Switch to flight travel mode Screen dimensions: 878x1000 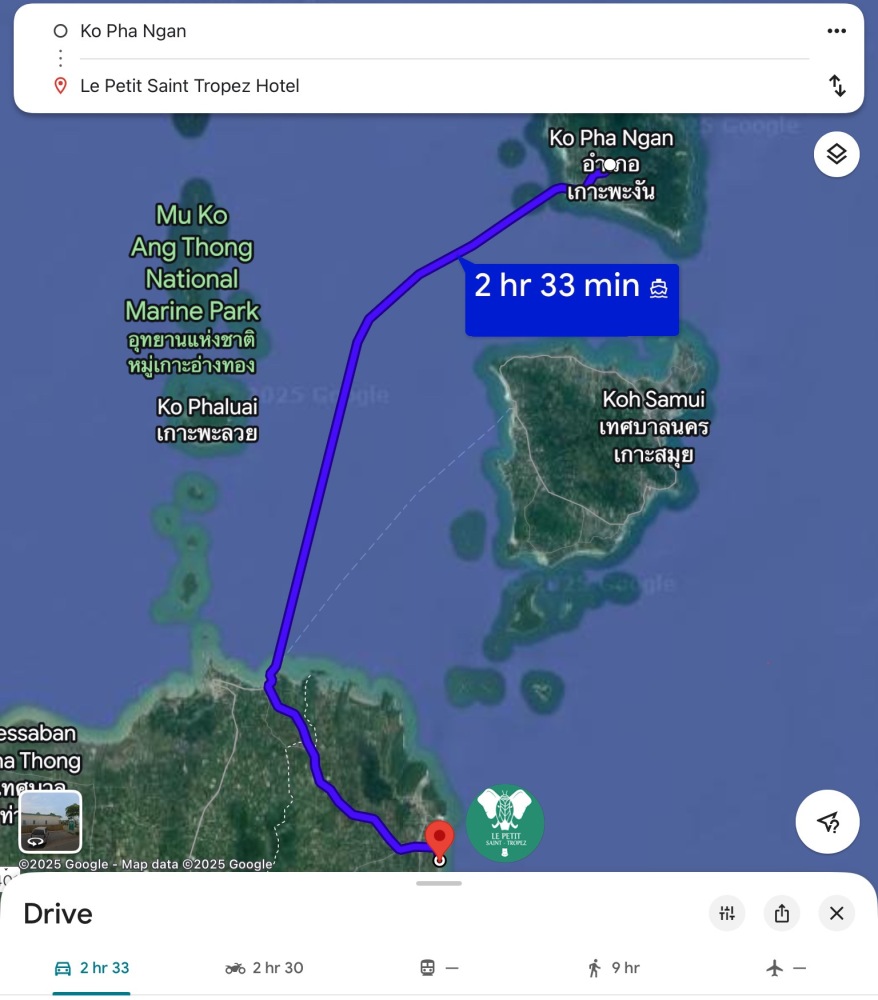point(785,968)
